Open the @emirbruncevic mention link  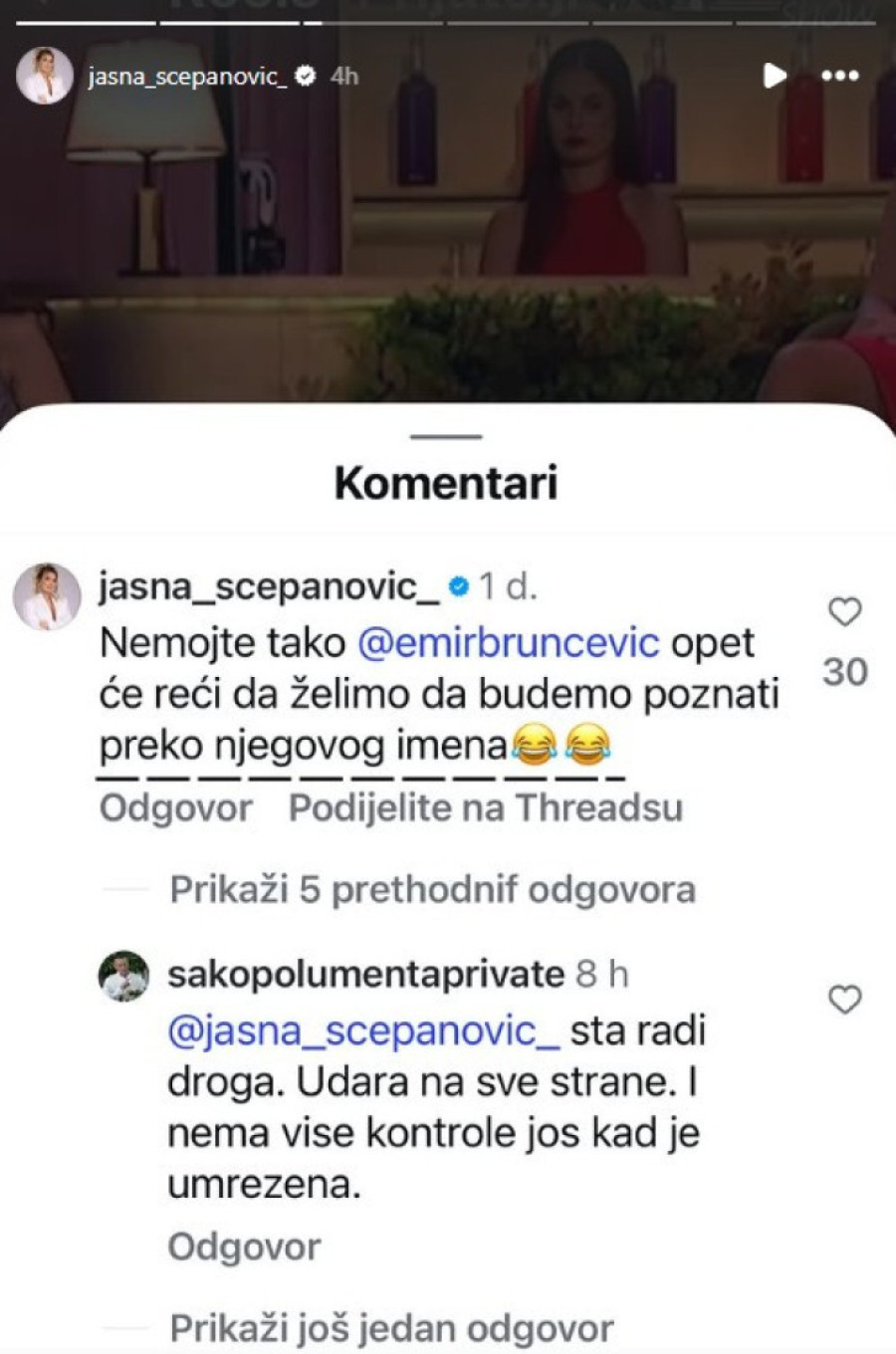tap(510, 643)
